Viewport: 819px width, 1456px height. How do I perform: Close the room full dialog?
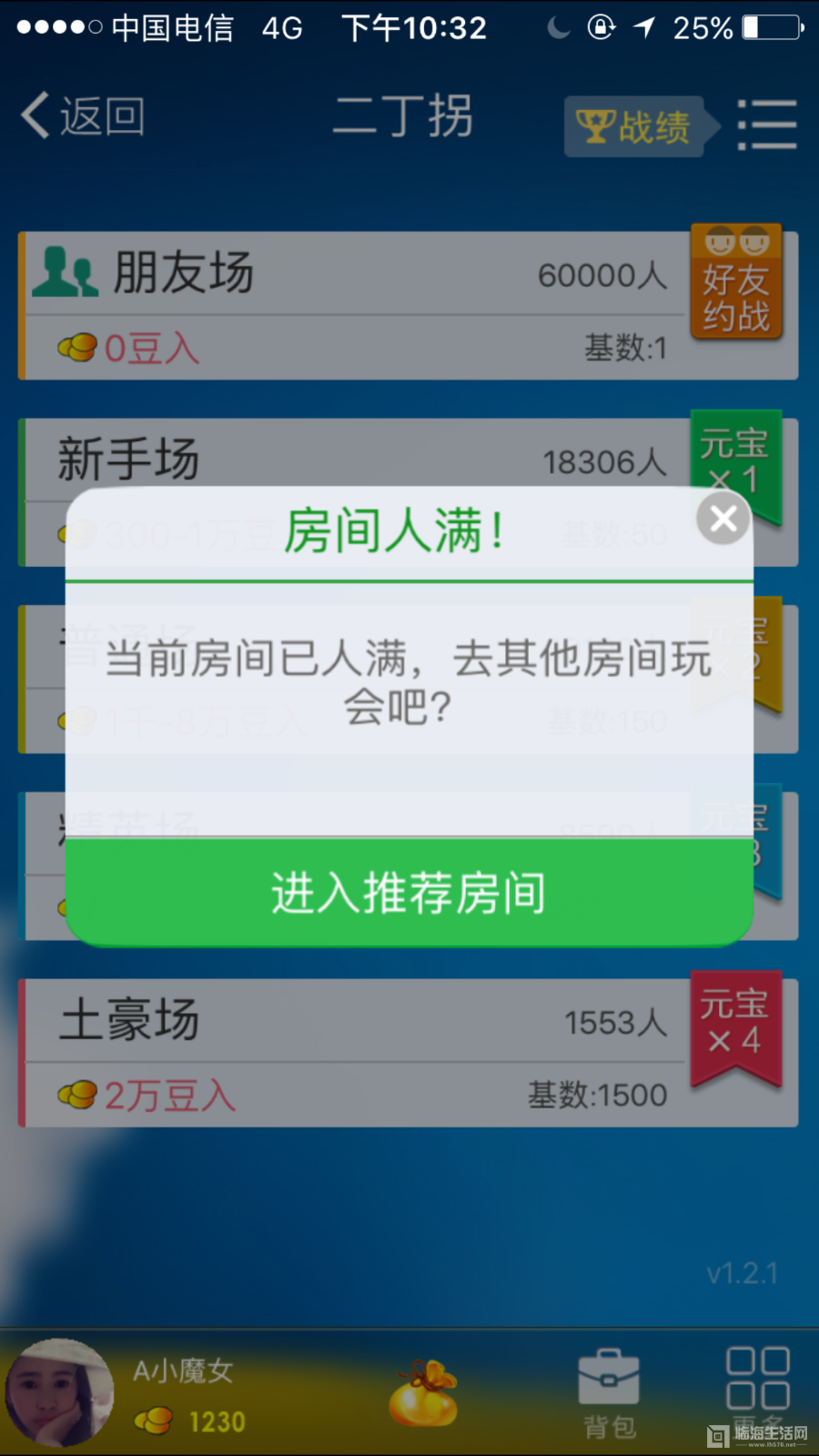(723, 520)
